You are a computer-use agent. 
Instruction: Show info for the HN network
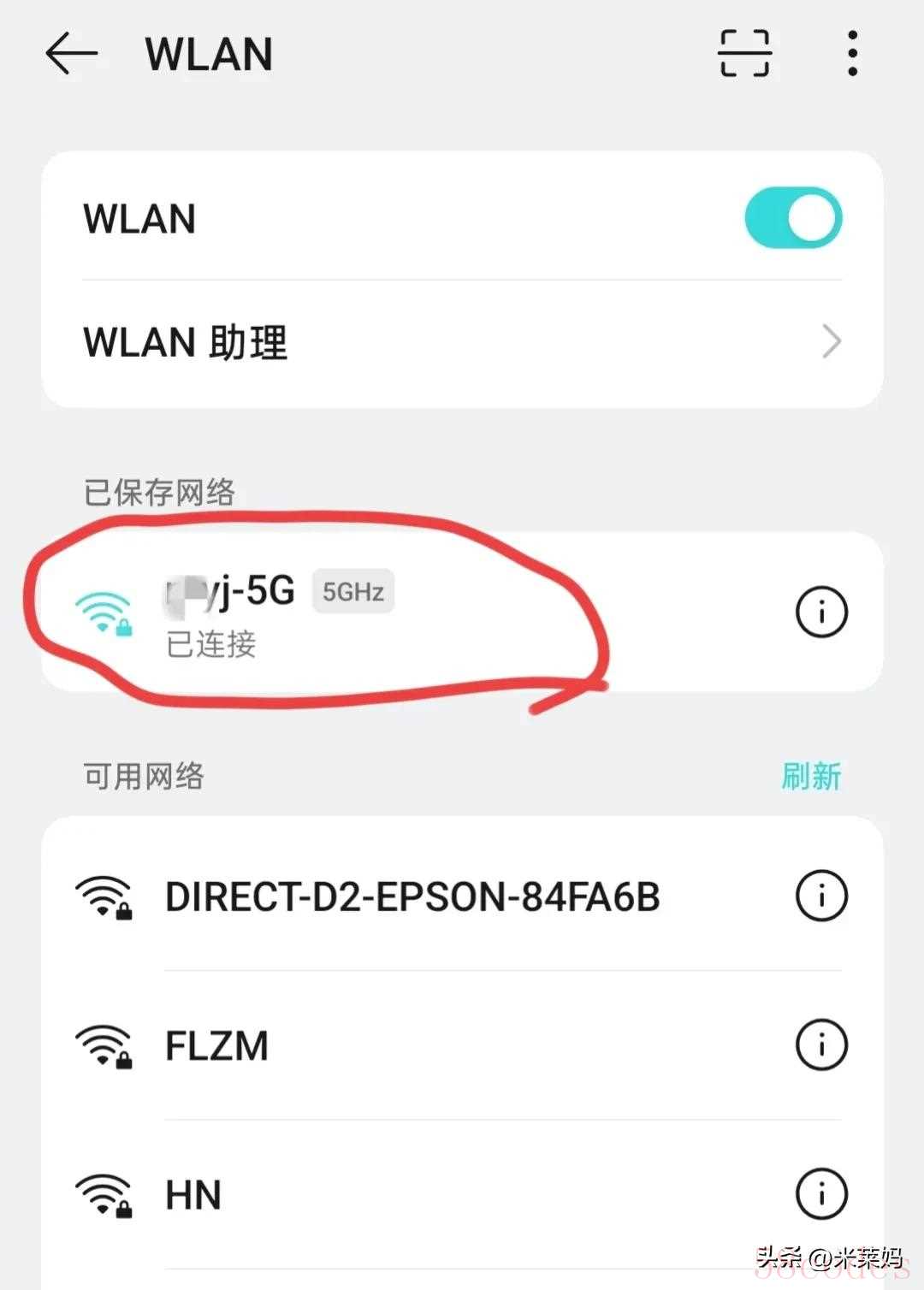click(821, 1193)
